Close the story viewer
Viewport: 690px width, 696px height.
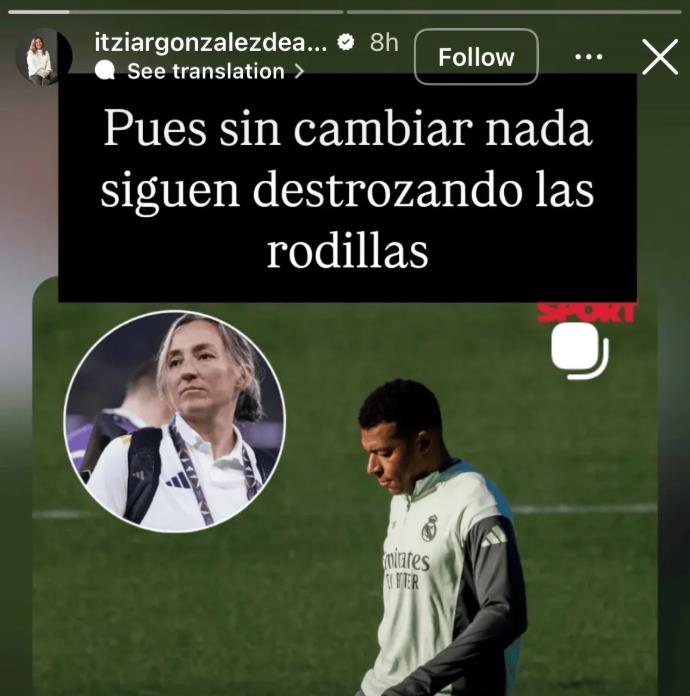(660, 57)
